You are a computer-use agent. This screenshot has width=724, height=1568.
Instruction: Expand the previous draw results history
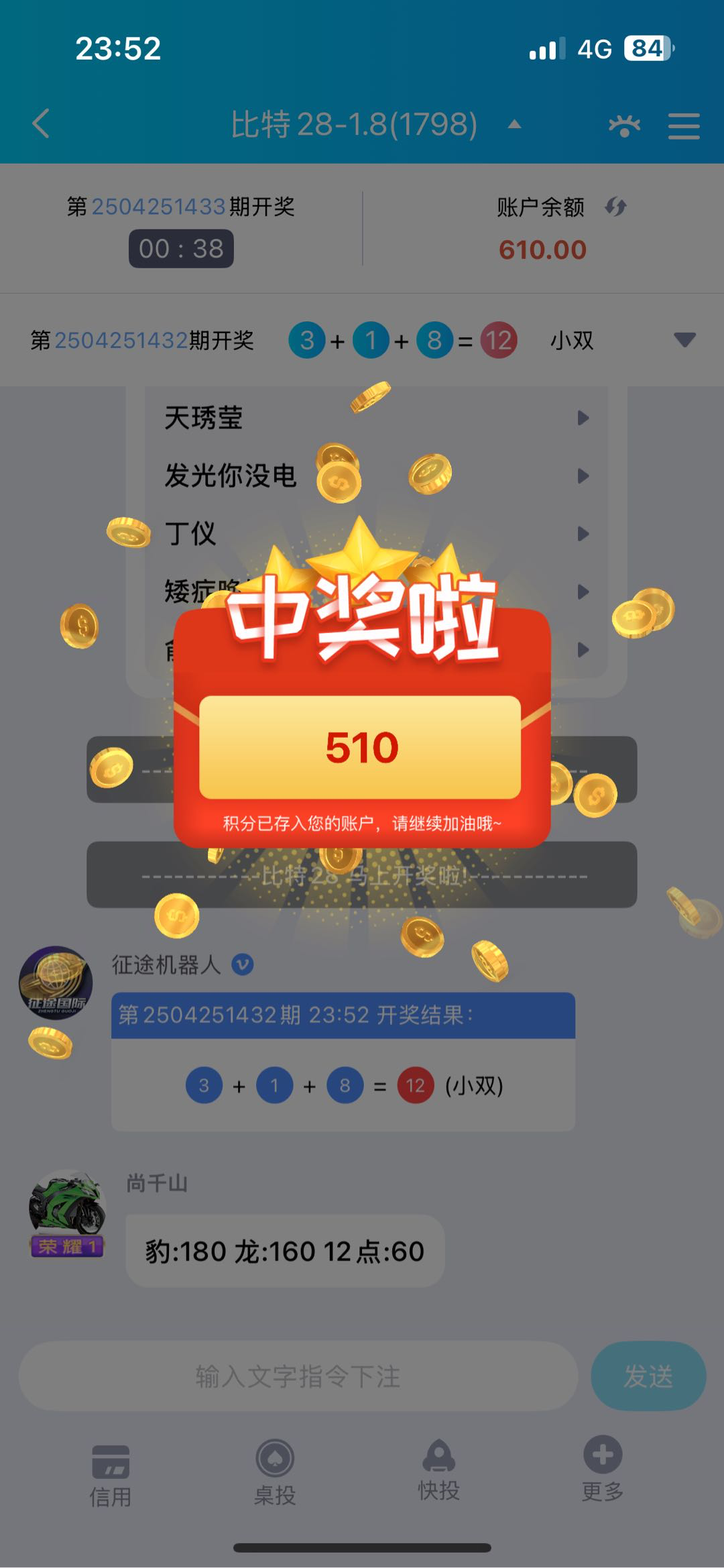(x=684, y=340)
